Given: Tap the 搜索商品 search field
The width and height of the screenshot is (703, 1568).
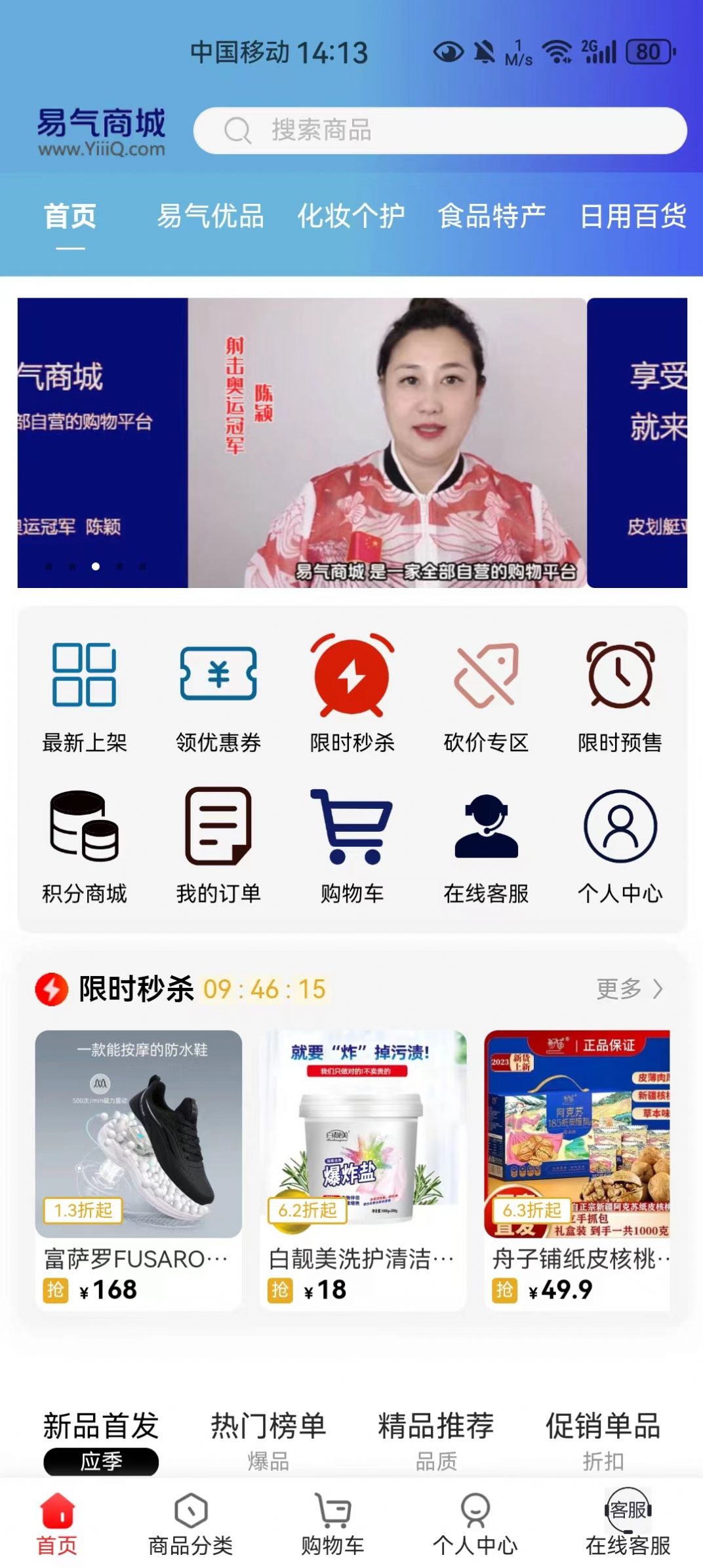Looking at the screenshot, I should coord(438,130).
